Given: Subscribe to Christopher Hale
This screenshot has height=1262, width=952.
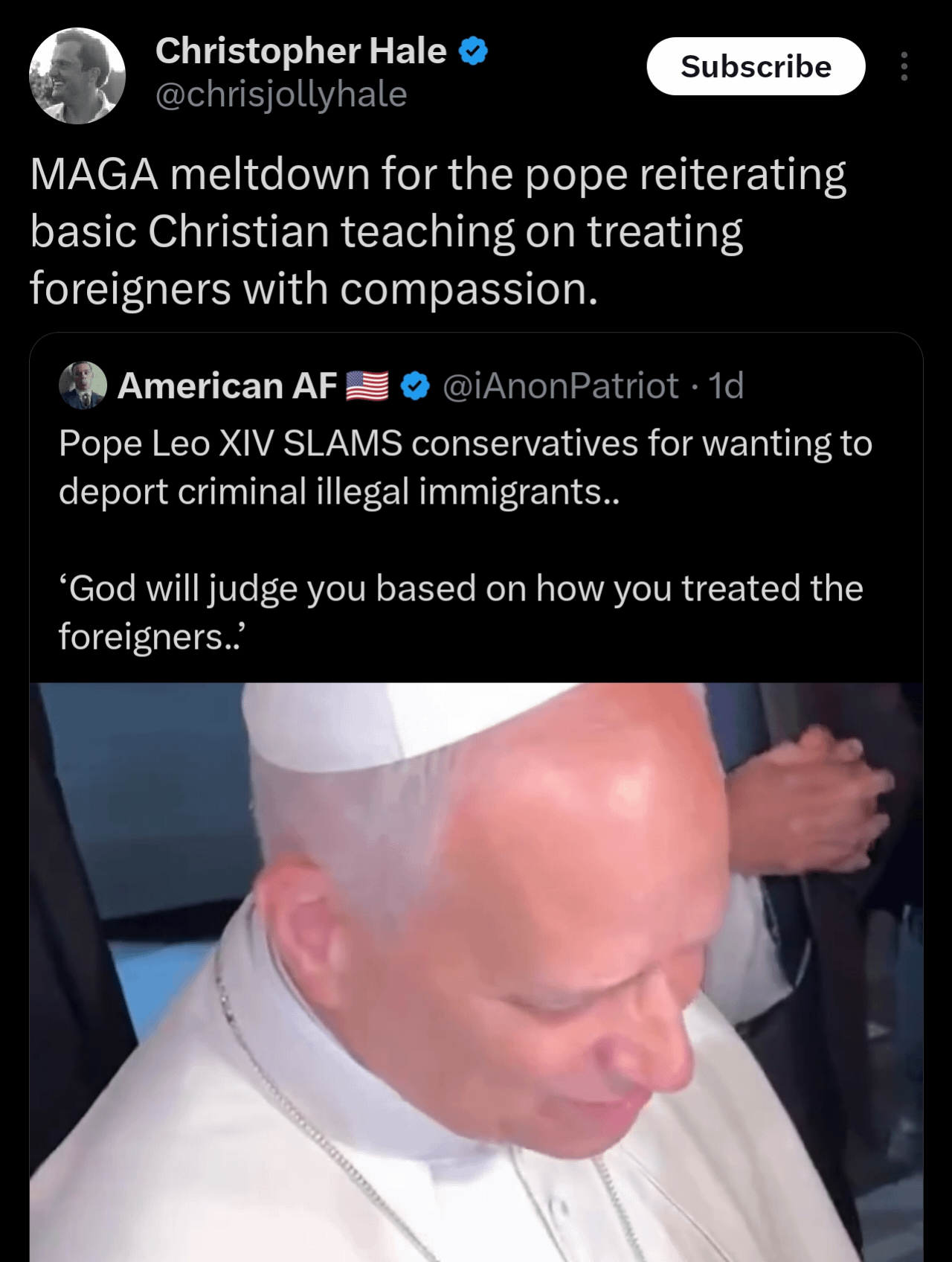Looking at the screenshot, I should (x=755, y=67).
